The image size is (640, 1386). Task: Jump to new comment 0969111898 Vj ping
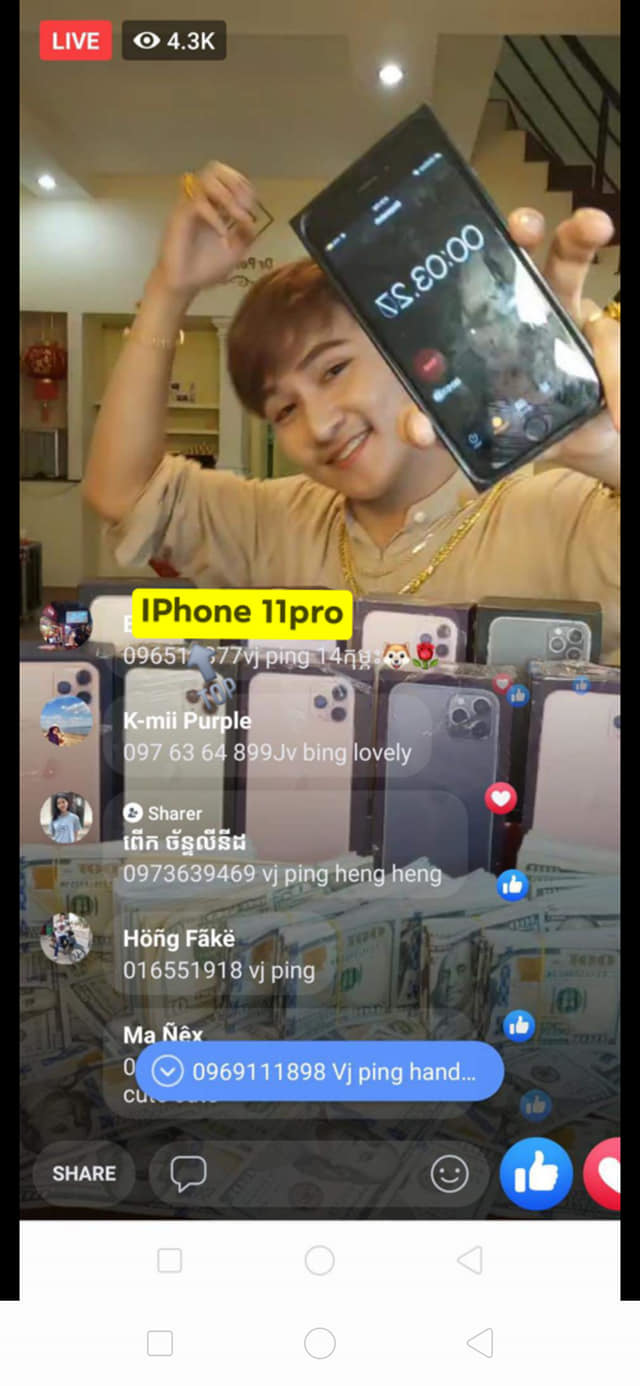coord(319,1072)
